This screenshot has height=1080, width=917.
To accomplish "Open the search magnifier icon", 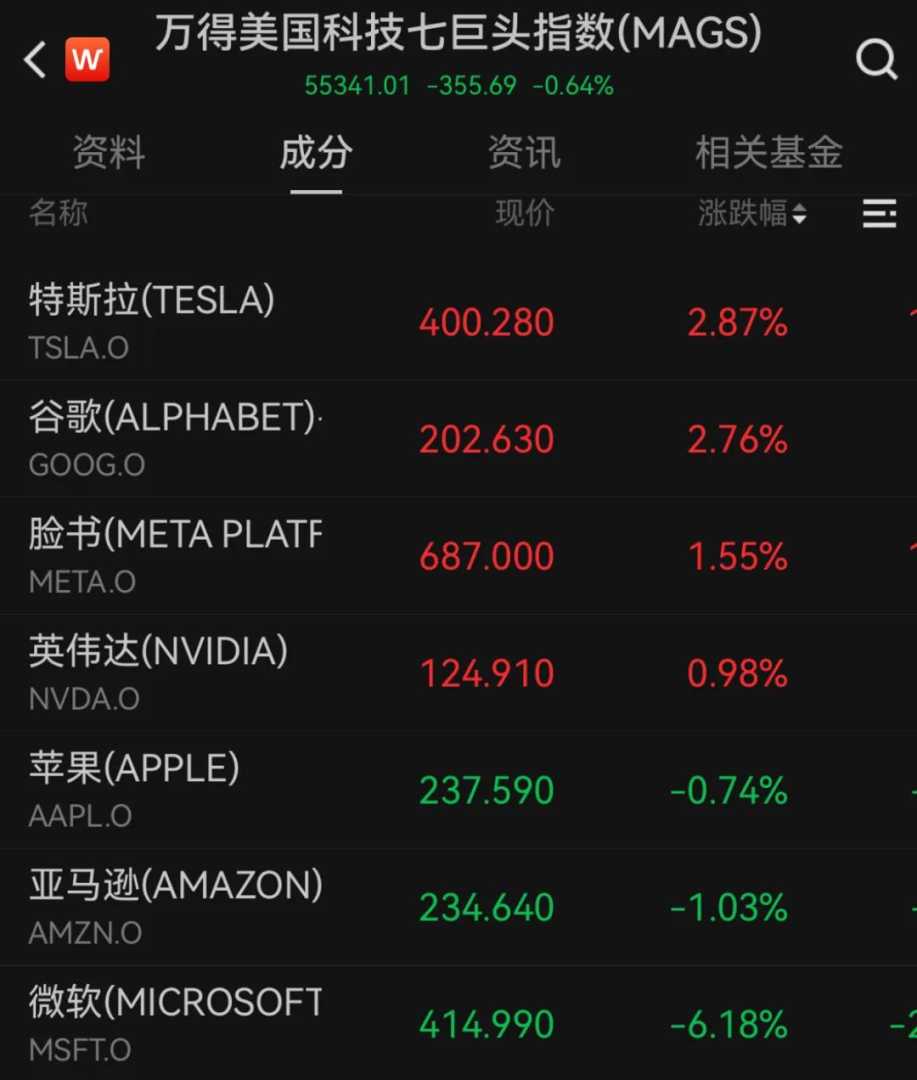I will 876,60.
